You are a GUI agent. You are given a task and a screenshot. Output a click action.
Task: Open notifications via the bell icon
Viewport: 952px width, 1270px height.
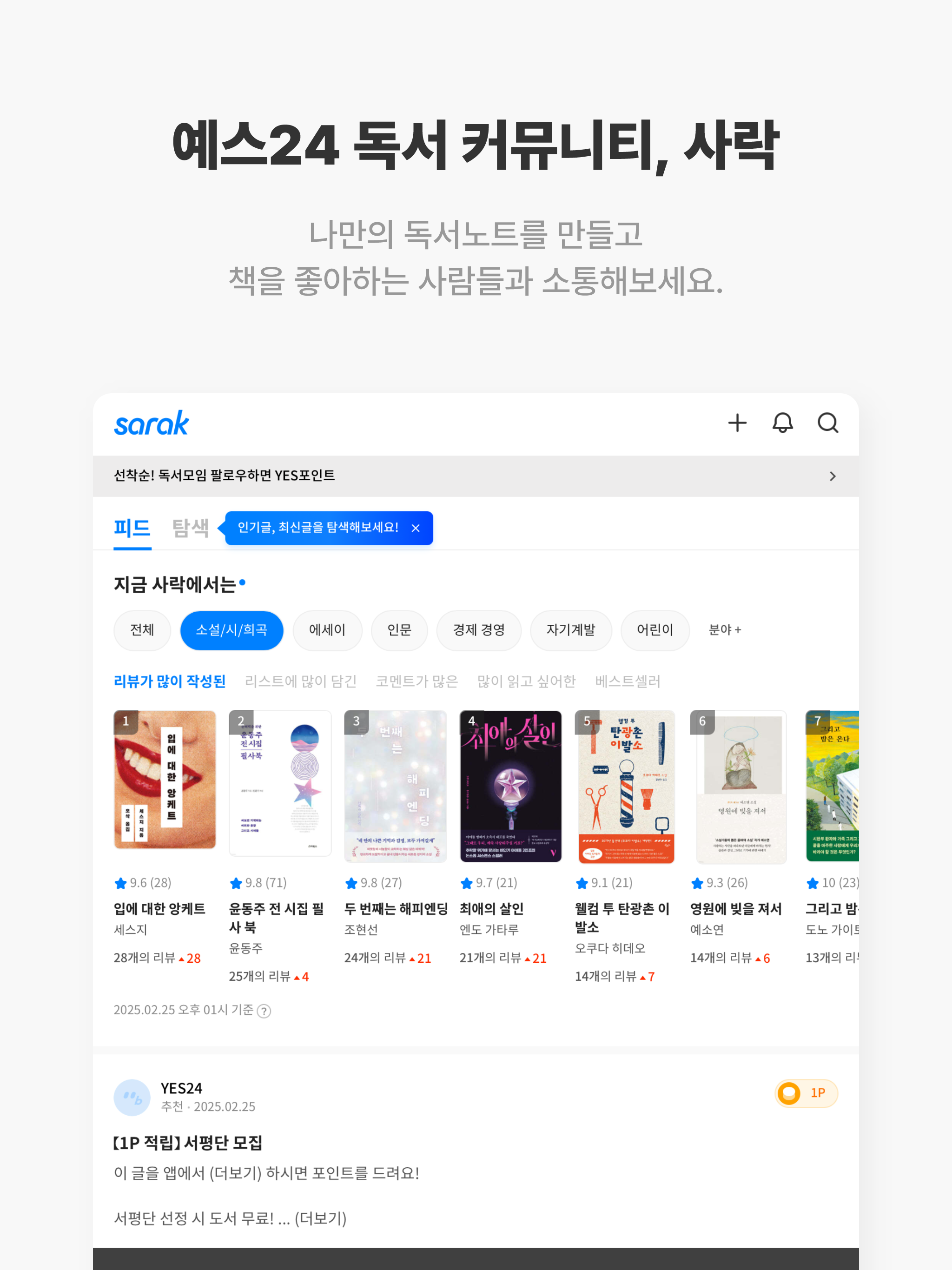[783, 423]
